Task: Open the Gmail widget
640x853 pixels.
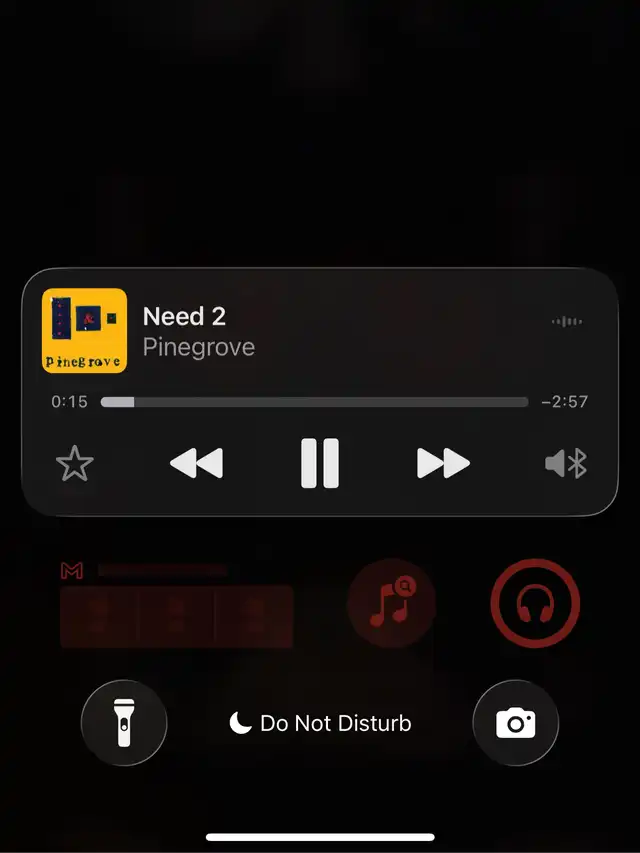Action: [x=176, y=605]
